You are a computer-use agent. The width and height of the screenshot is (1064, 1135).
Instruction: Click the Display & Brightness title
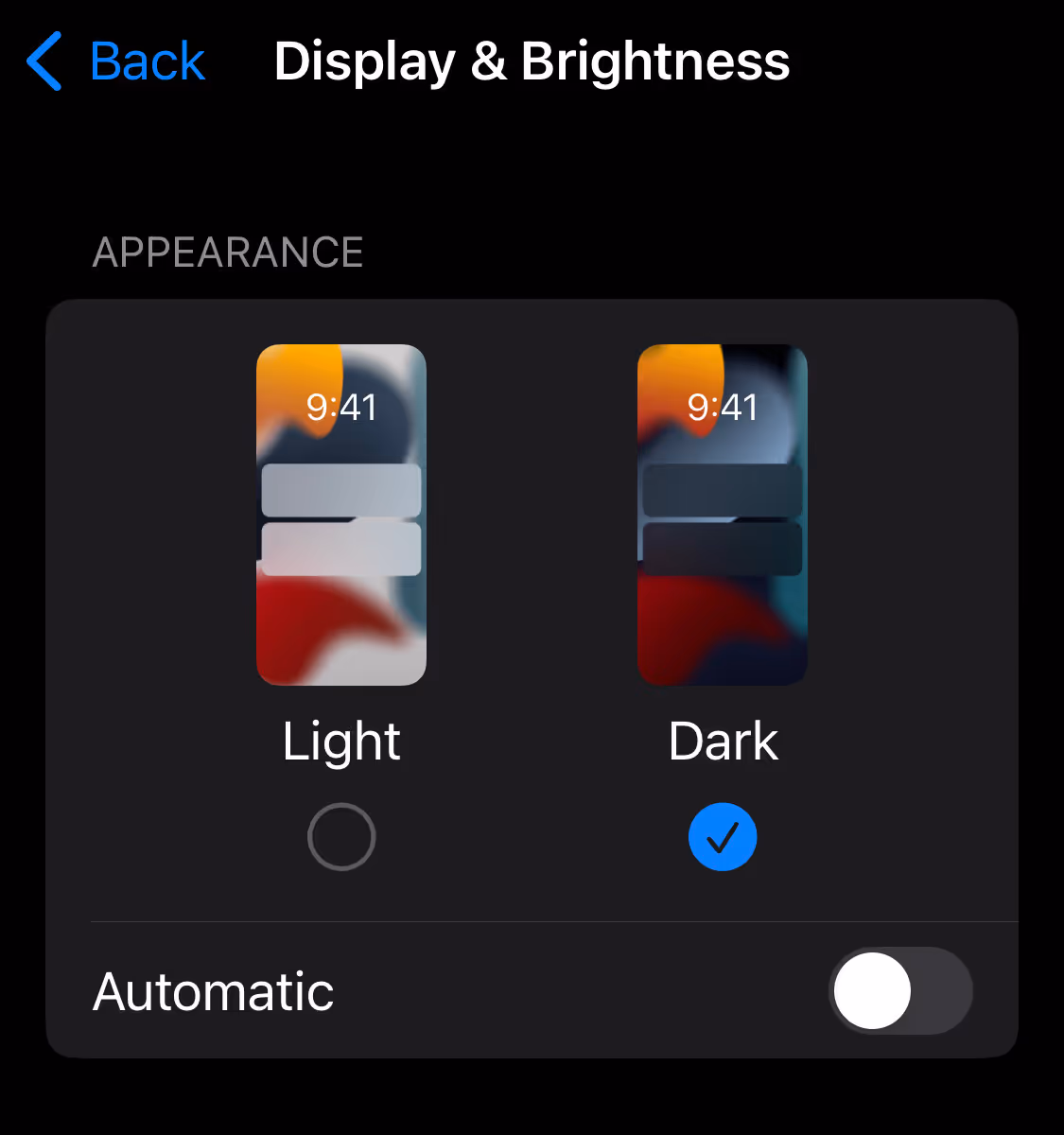(x=532, y=61)
